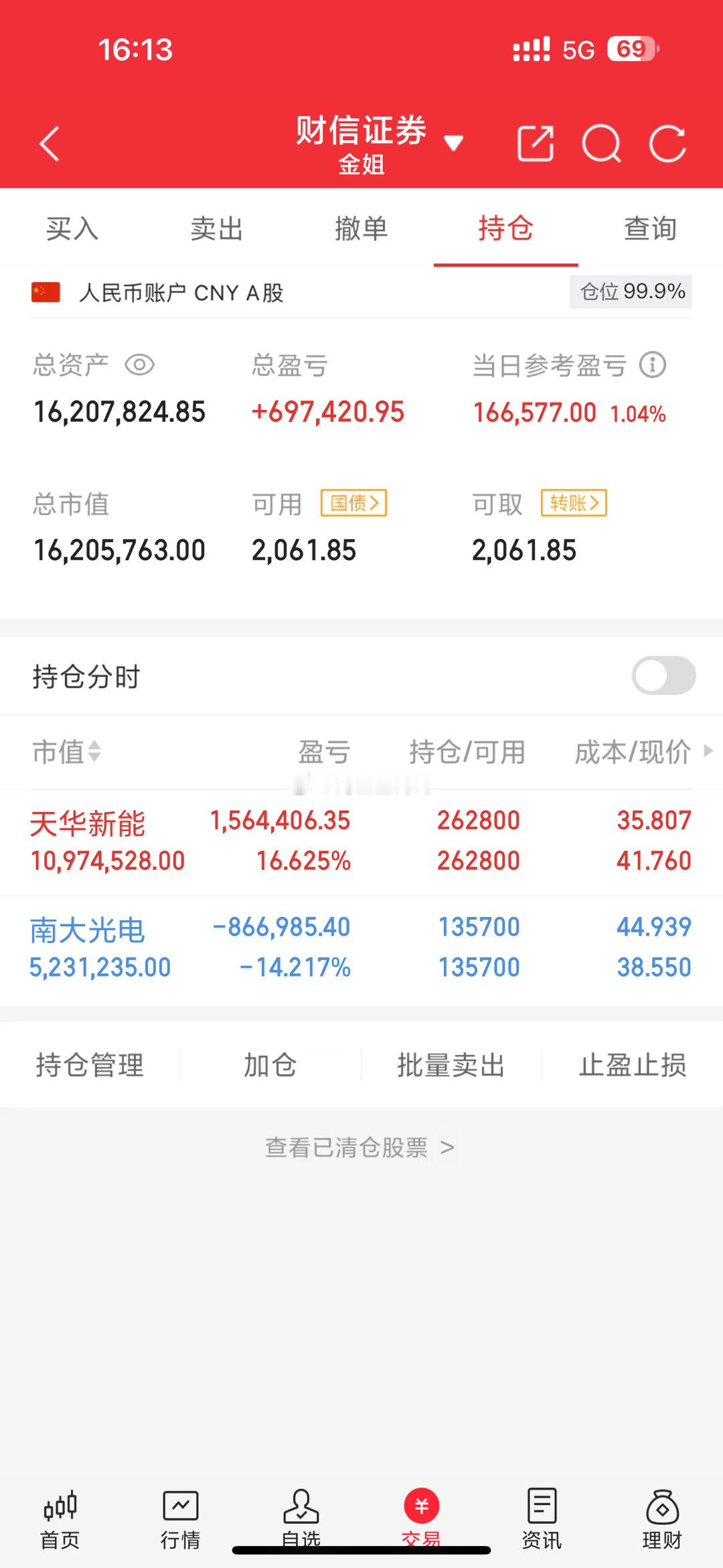The image size is (723, 1568).
Task: Open the share/export icon in the header
Action: click(534, 143)
